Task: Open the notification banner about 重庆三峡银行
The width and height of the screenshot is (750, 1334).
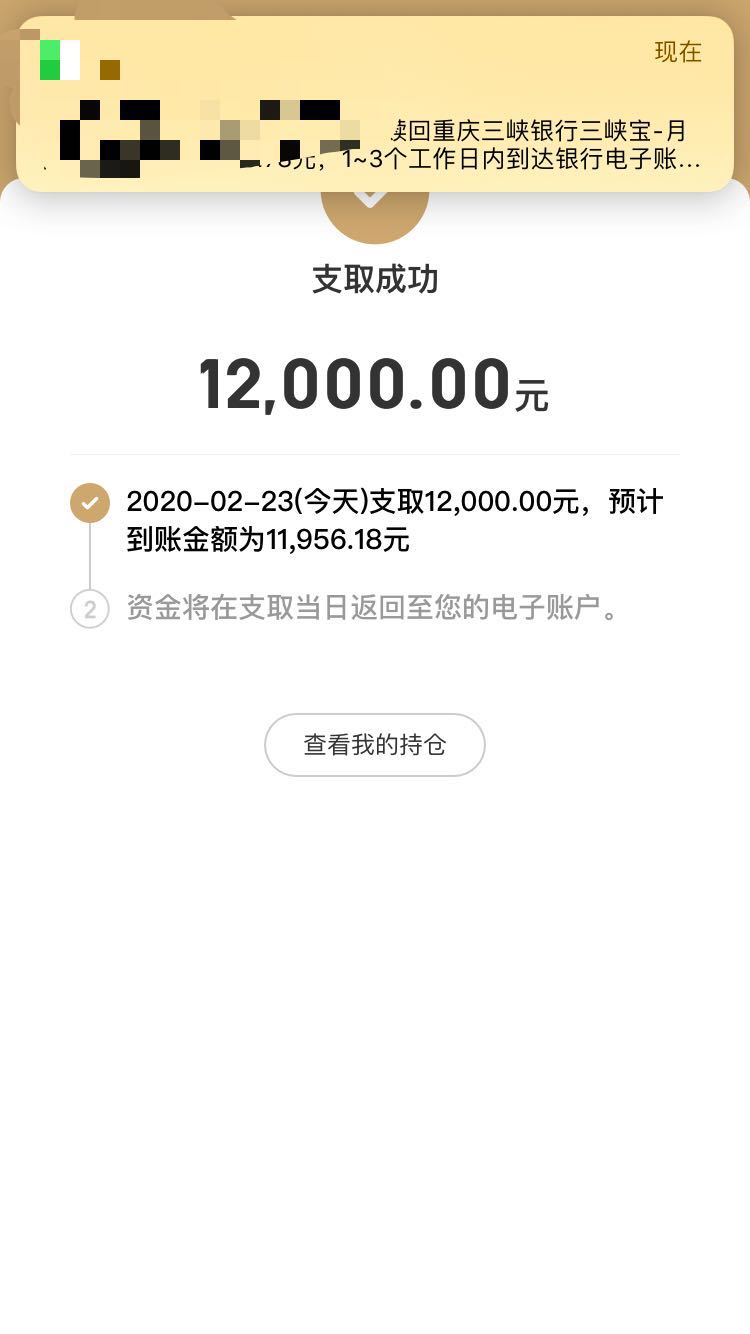Action: 375,104
